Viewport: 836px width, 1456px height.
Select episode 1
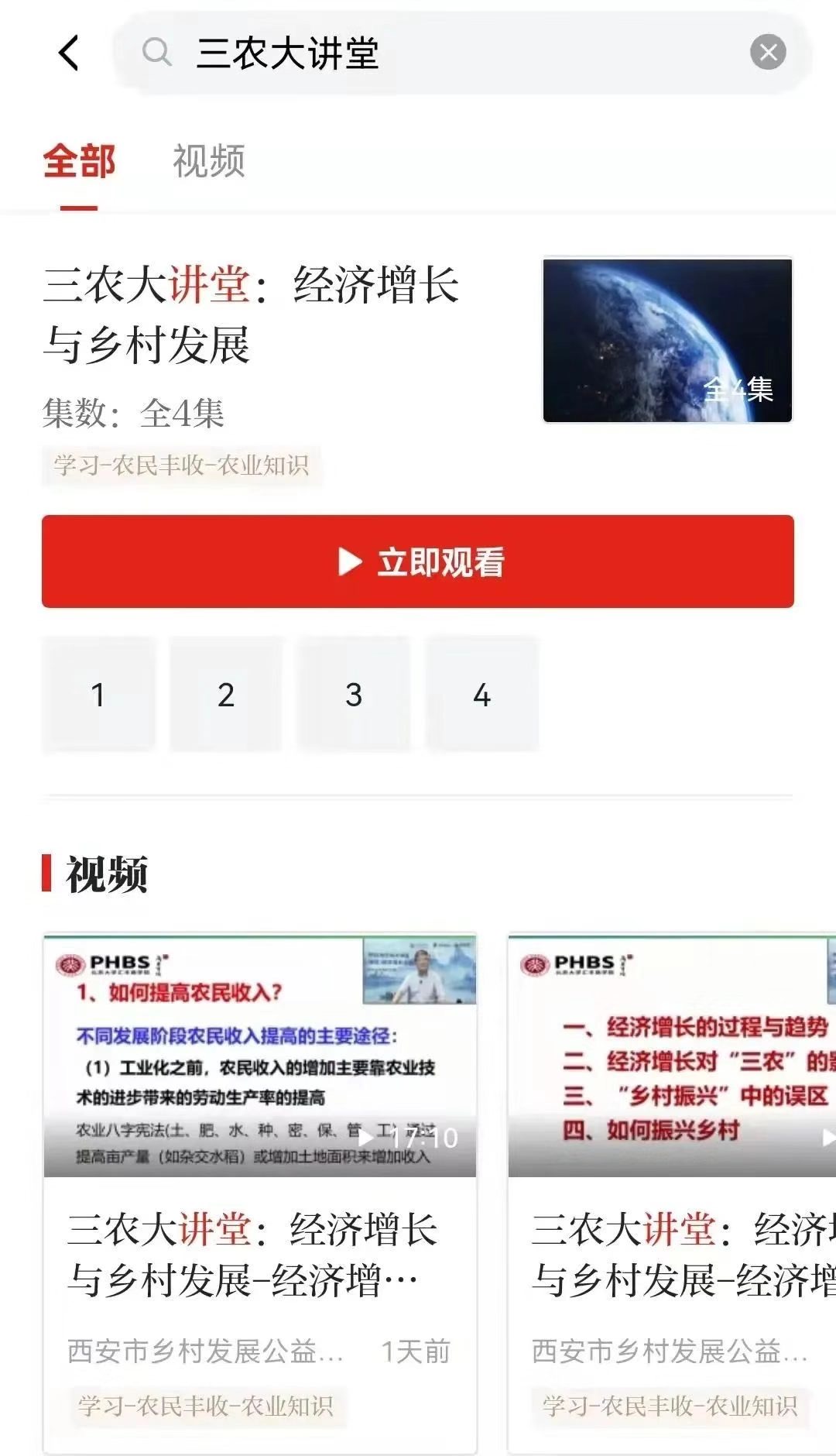[98, 694]
